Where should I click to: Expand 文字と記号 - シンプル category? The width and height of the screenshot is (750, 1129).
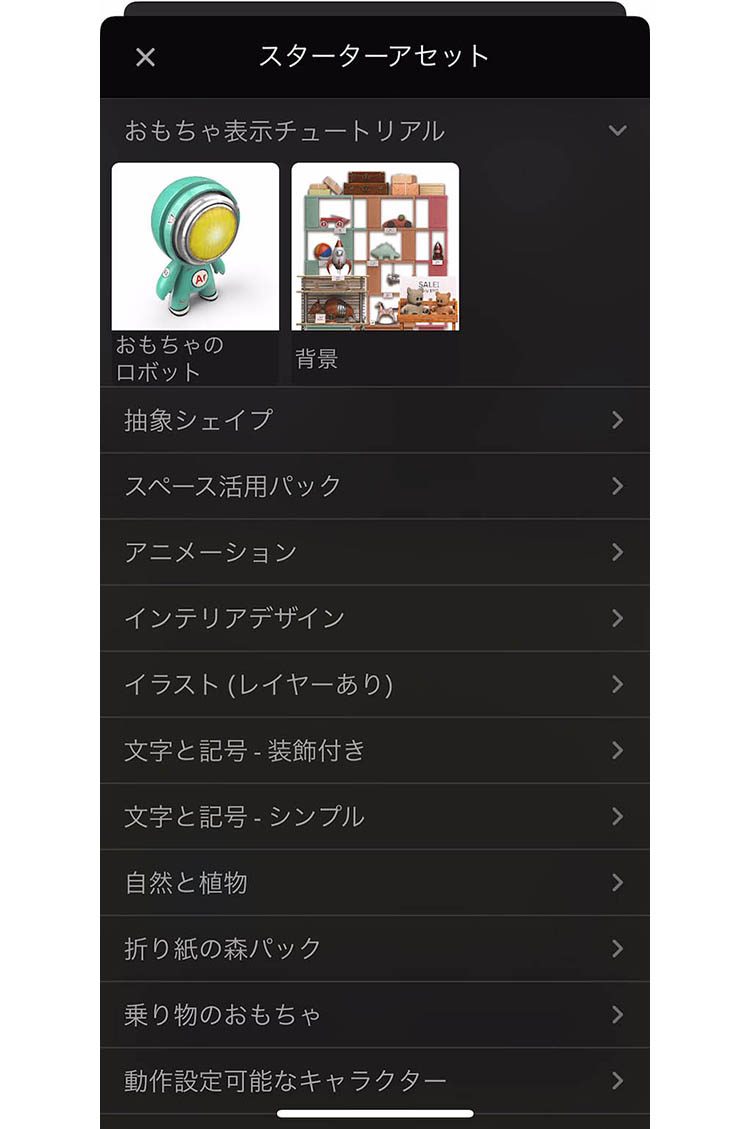click(375, 816)
